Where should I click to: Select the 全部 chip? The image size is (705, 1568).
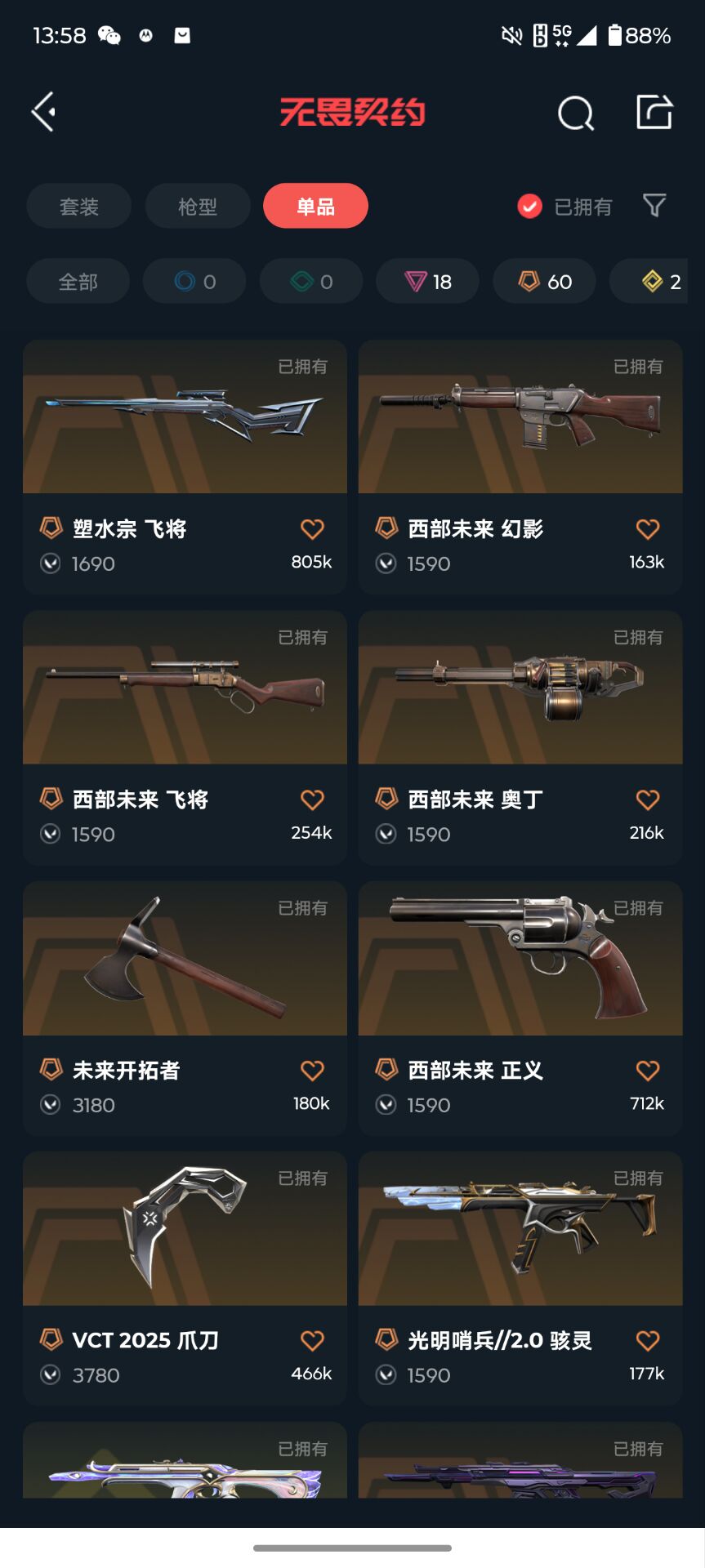pos(78,282)
